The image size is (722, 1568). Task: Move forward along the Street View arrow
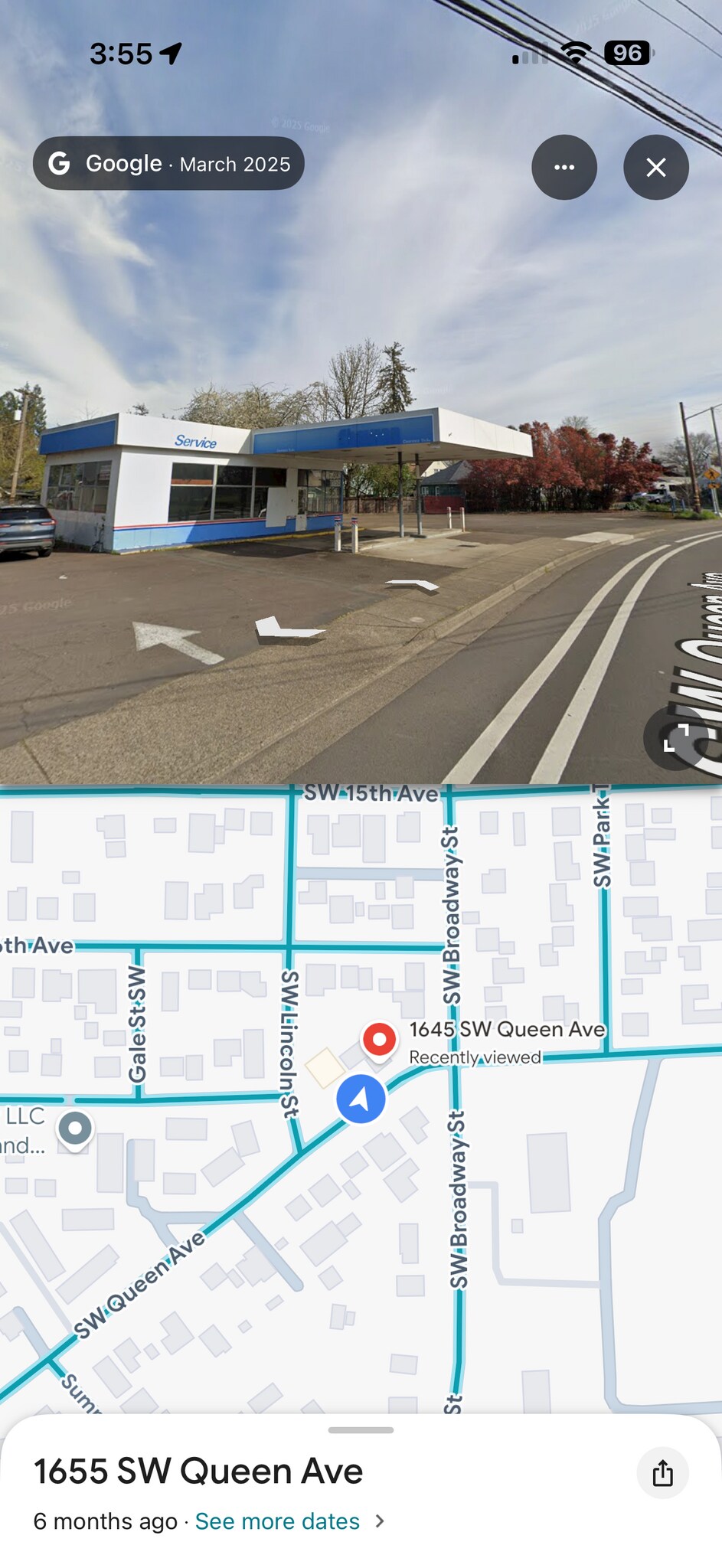tap(178, 642)
